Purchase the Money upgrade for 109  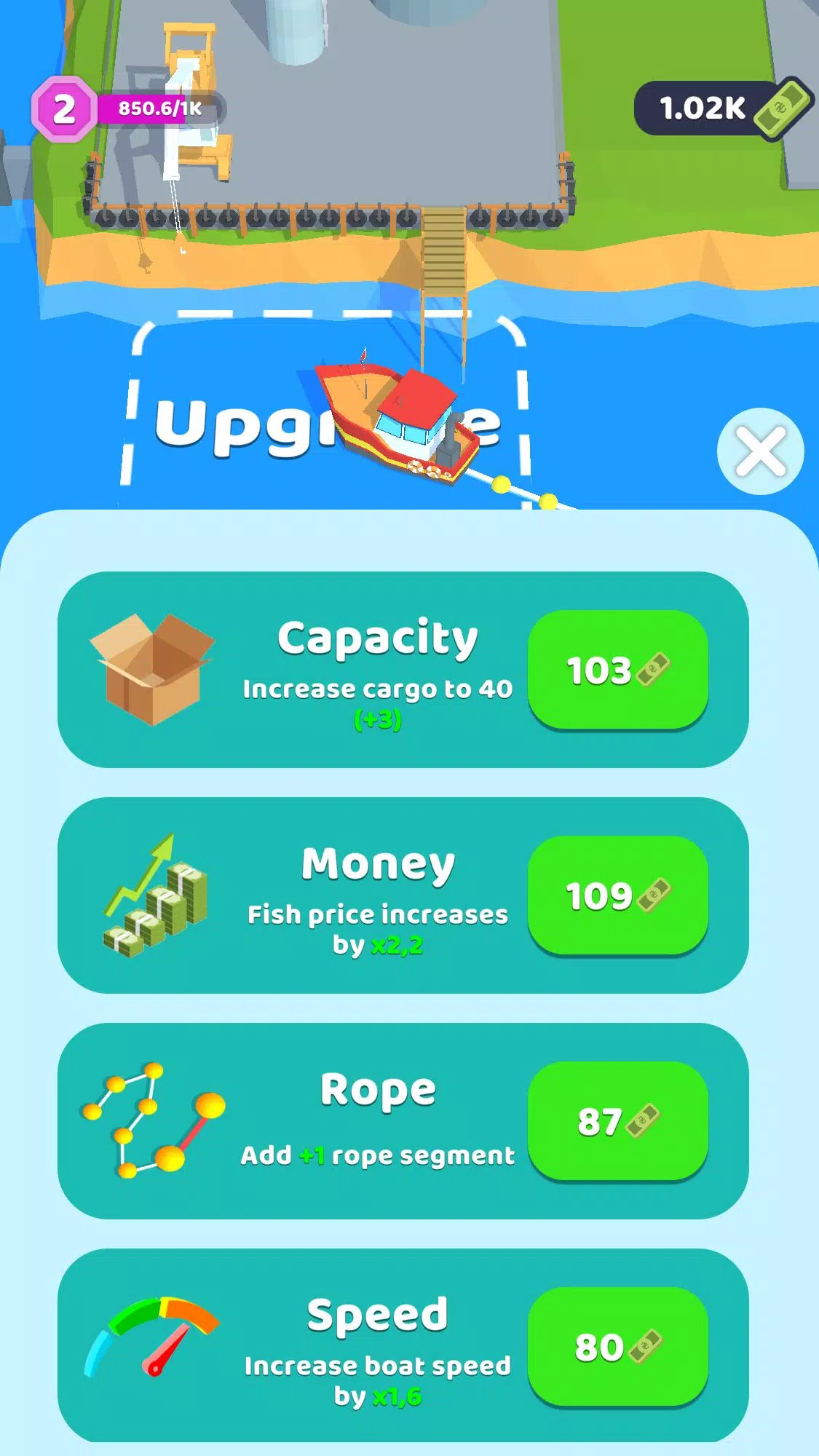click(617, 895)
